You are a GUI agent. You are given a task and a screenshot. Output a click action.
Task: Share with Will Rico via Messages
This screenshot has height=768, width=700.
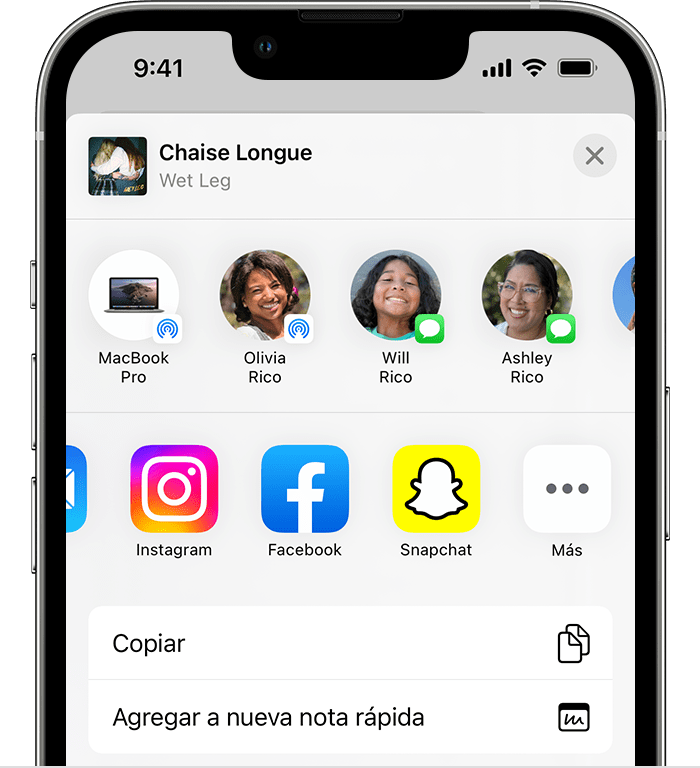pos(396,296)
